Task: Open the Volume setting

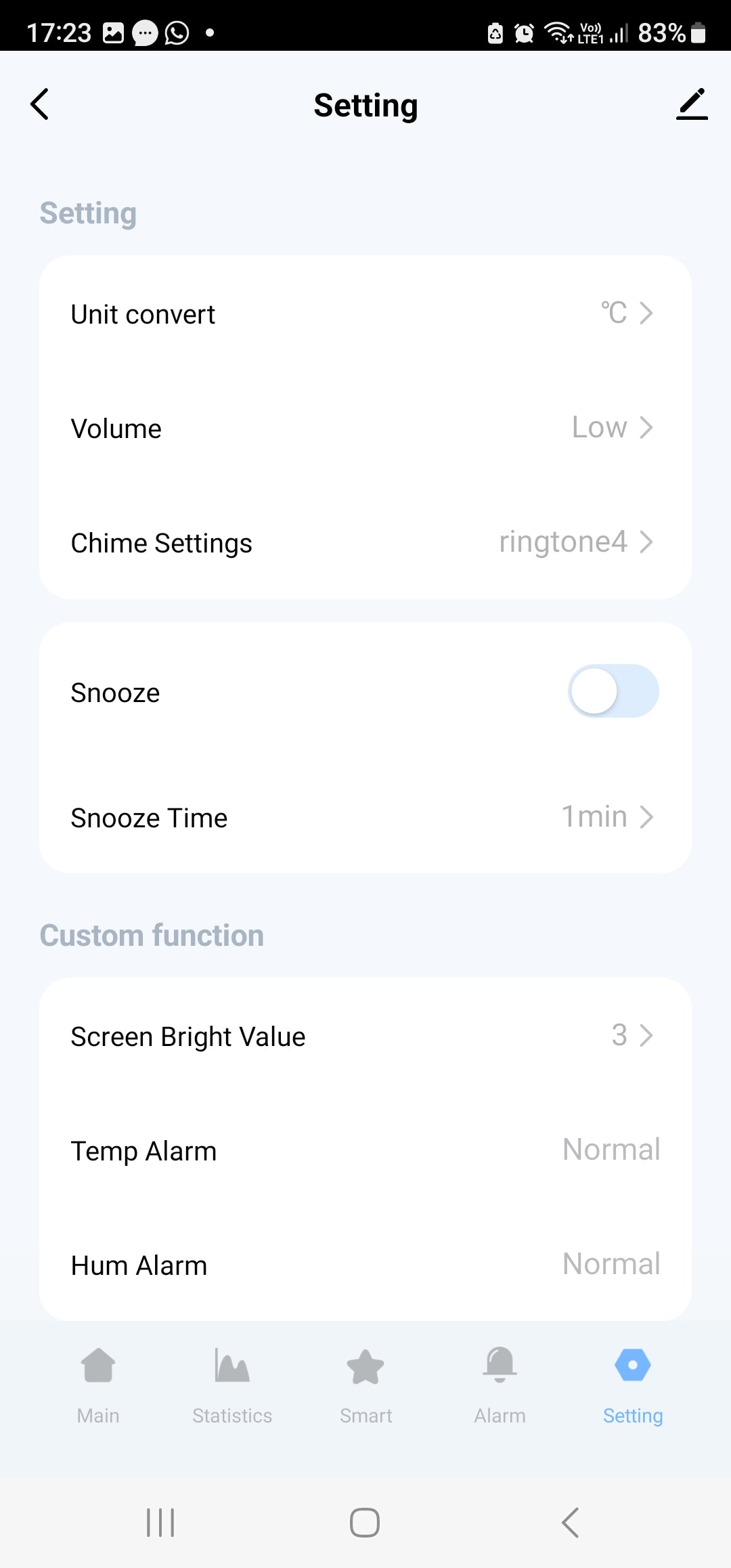Action: [365, 429]
